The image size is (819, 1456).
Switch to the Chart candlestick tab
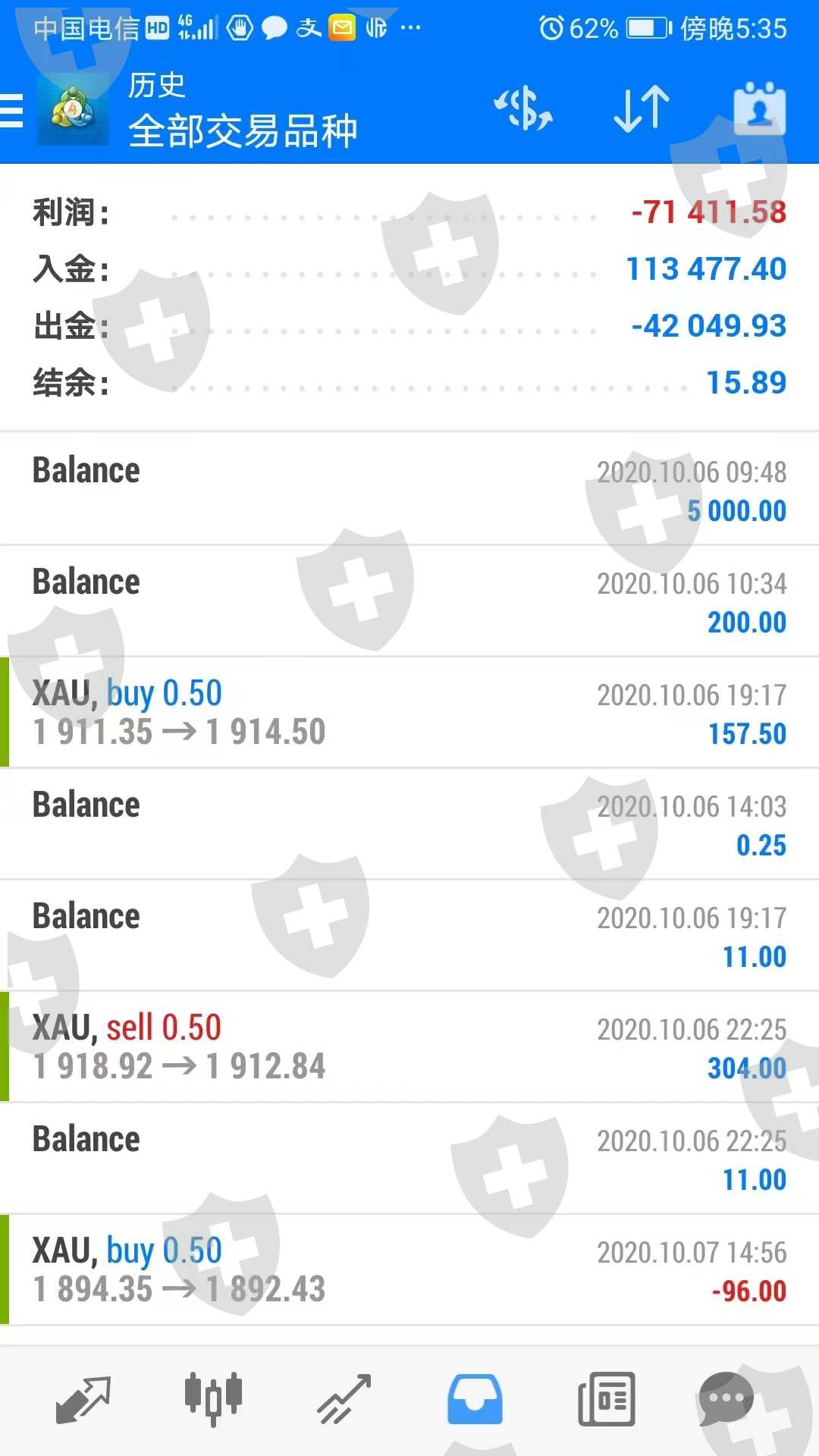point(213,1399)
